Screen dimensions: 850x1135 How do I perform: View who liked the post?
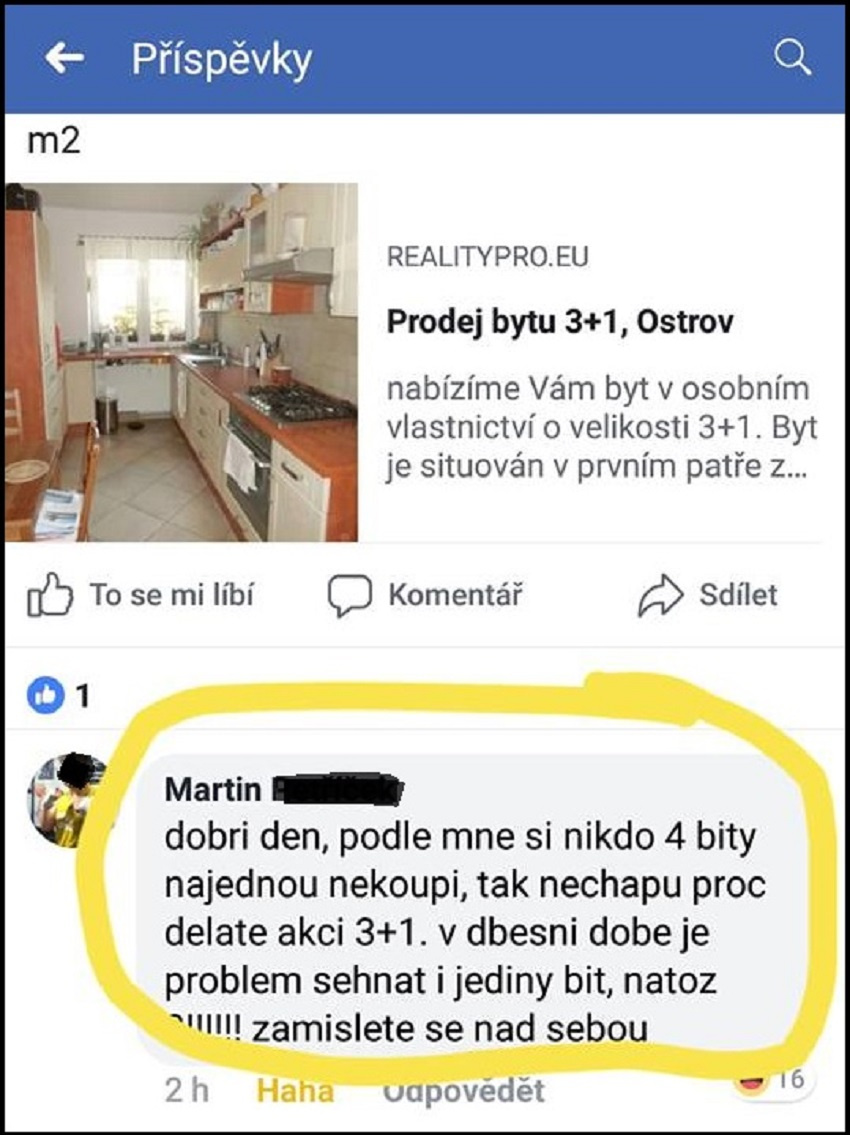[x=58, y=696]
